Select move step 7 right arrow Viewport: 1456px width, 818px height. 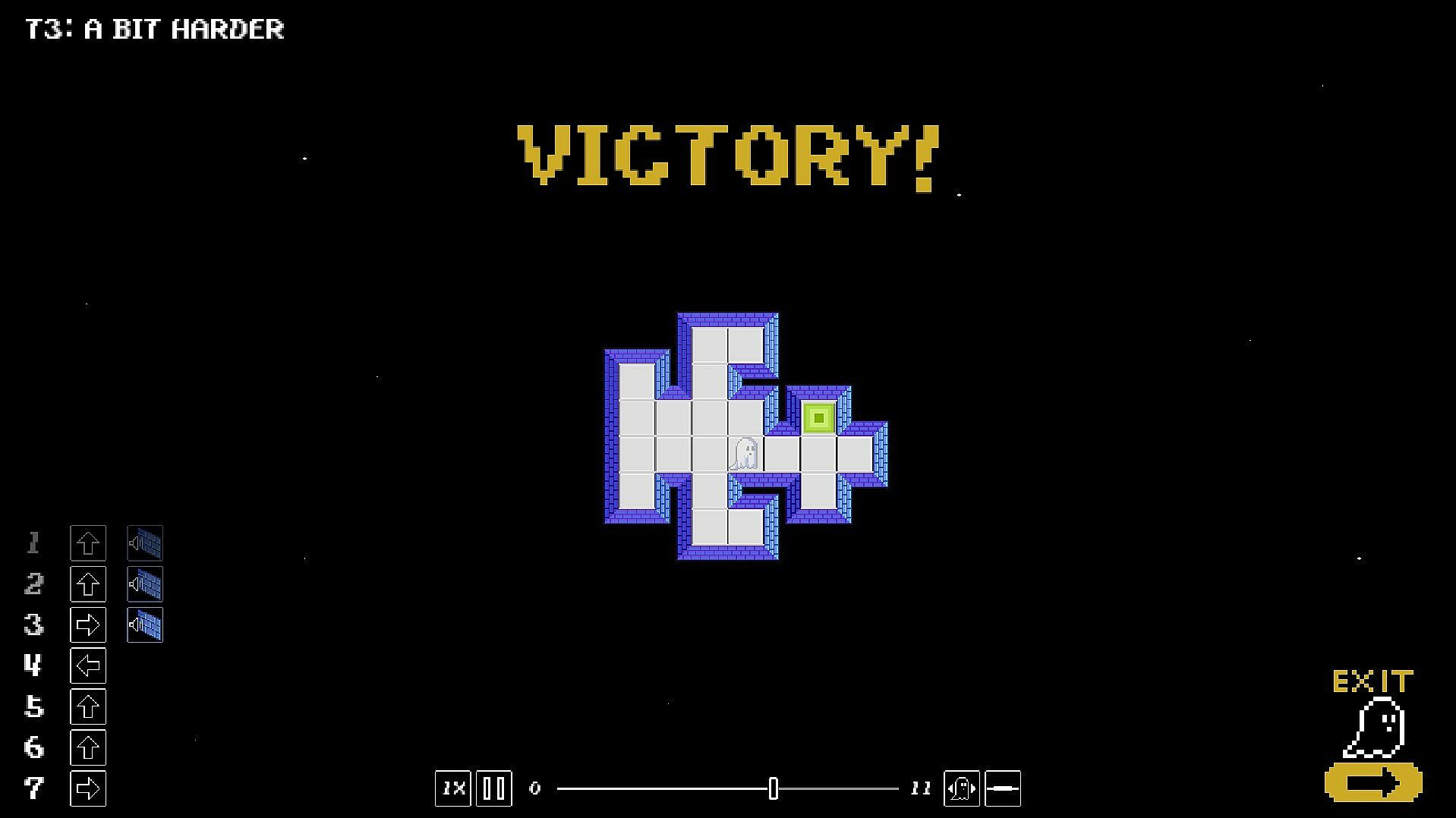(x=88, y=788)
